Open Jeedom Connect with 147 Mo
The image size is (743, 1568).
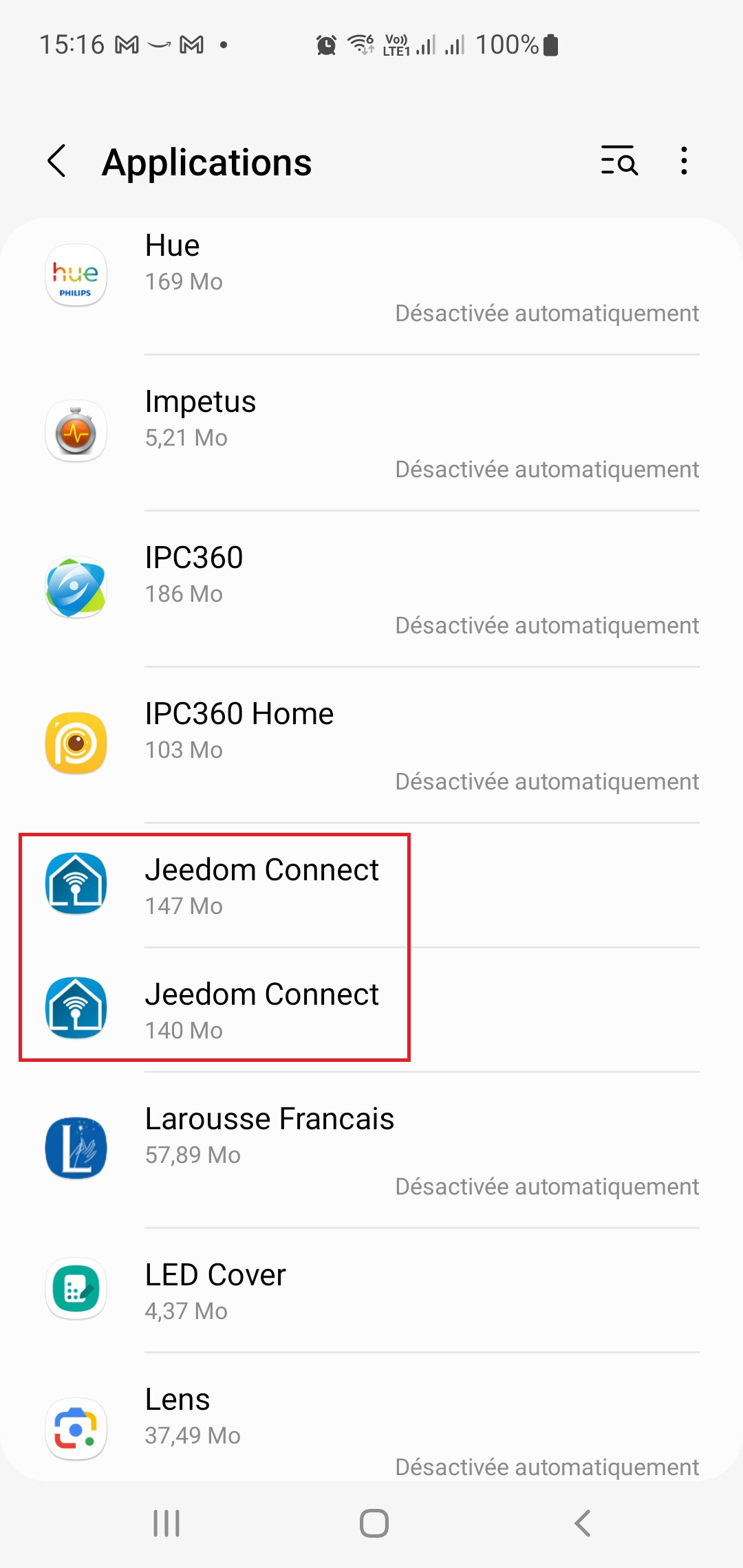(371, 885)
